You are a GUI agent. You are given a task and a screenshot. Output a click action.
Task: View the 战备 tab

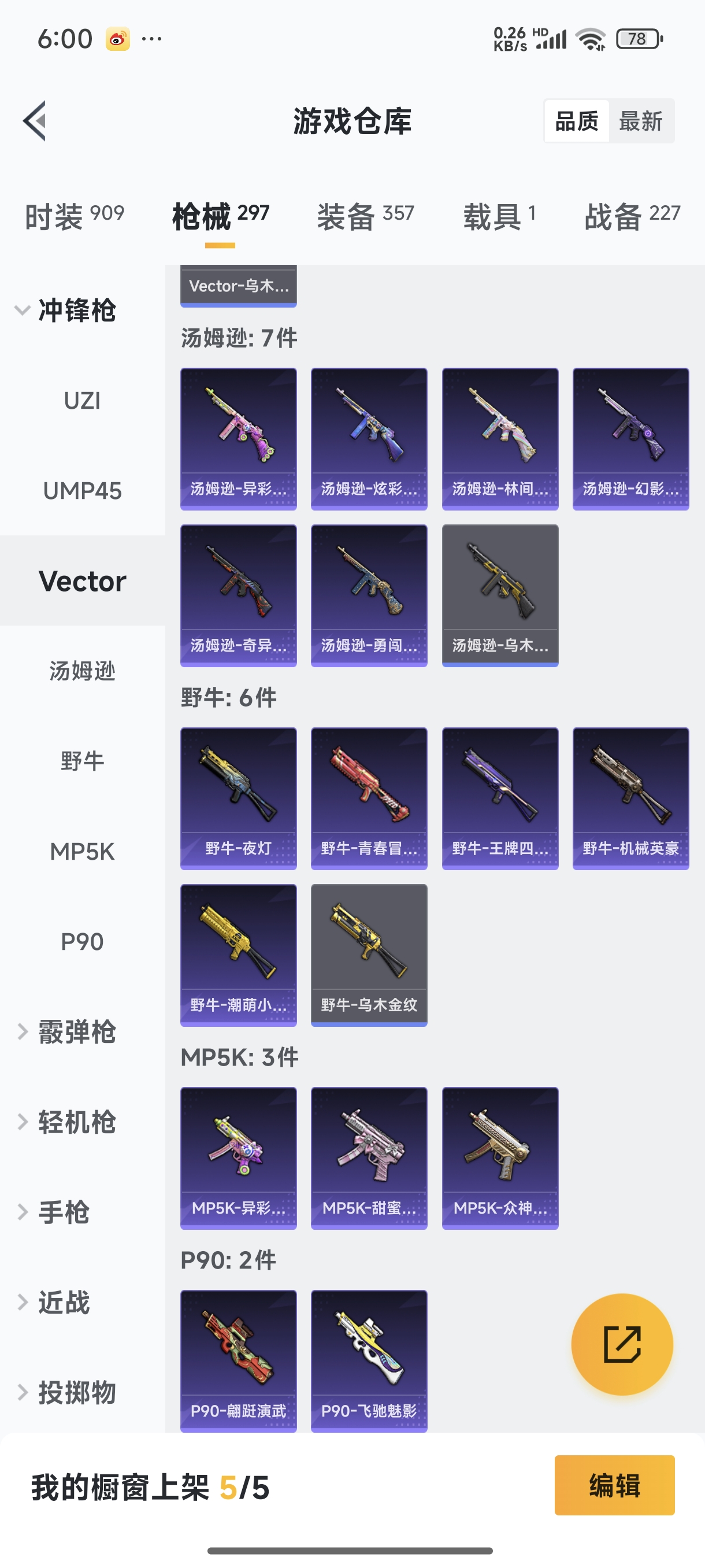click(632, 216)
